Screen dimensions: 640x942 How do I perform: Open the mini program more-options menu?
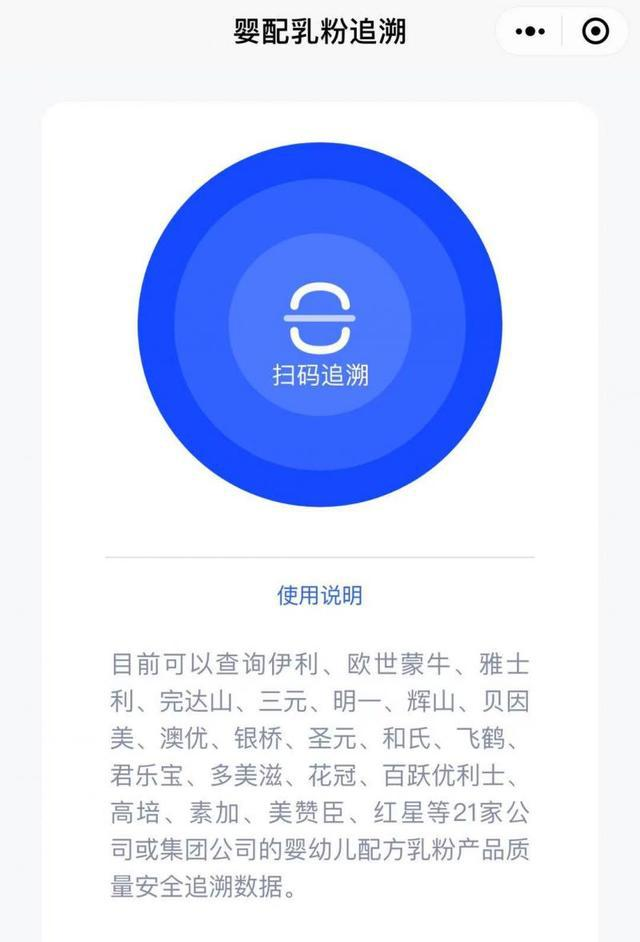point(531,32)
